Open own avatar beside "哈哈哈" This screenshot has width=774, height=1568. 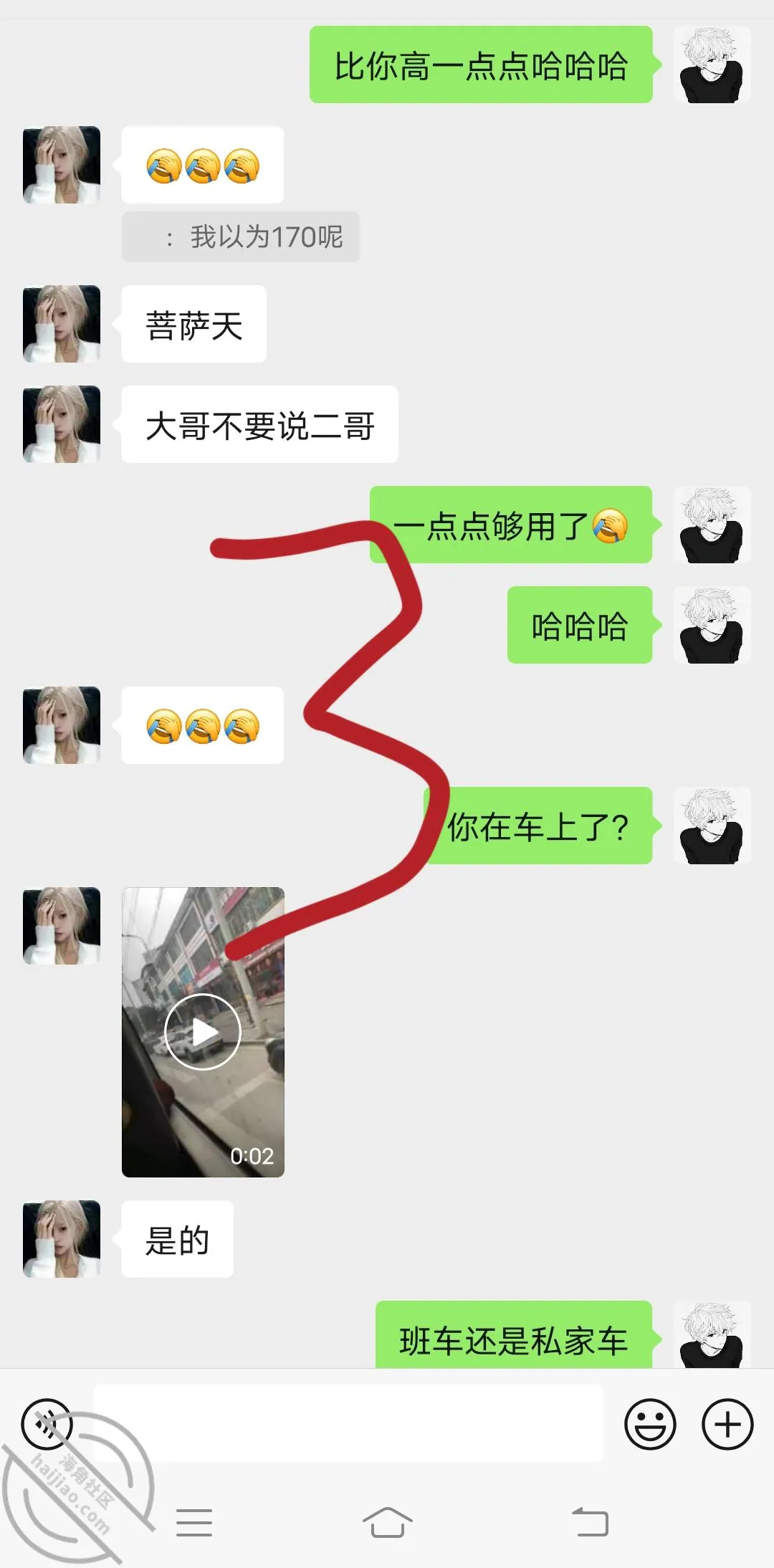(712, 625)
